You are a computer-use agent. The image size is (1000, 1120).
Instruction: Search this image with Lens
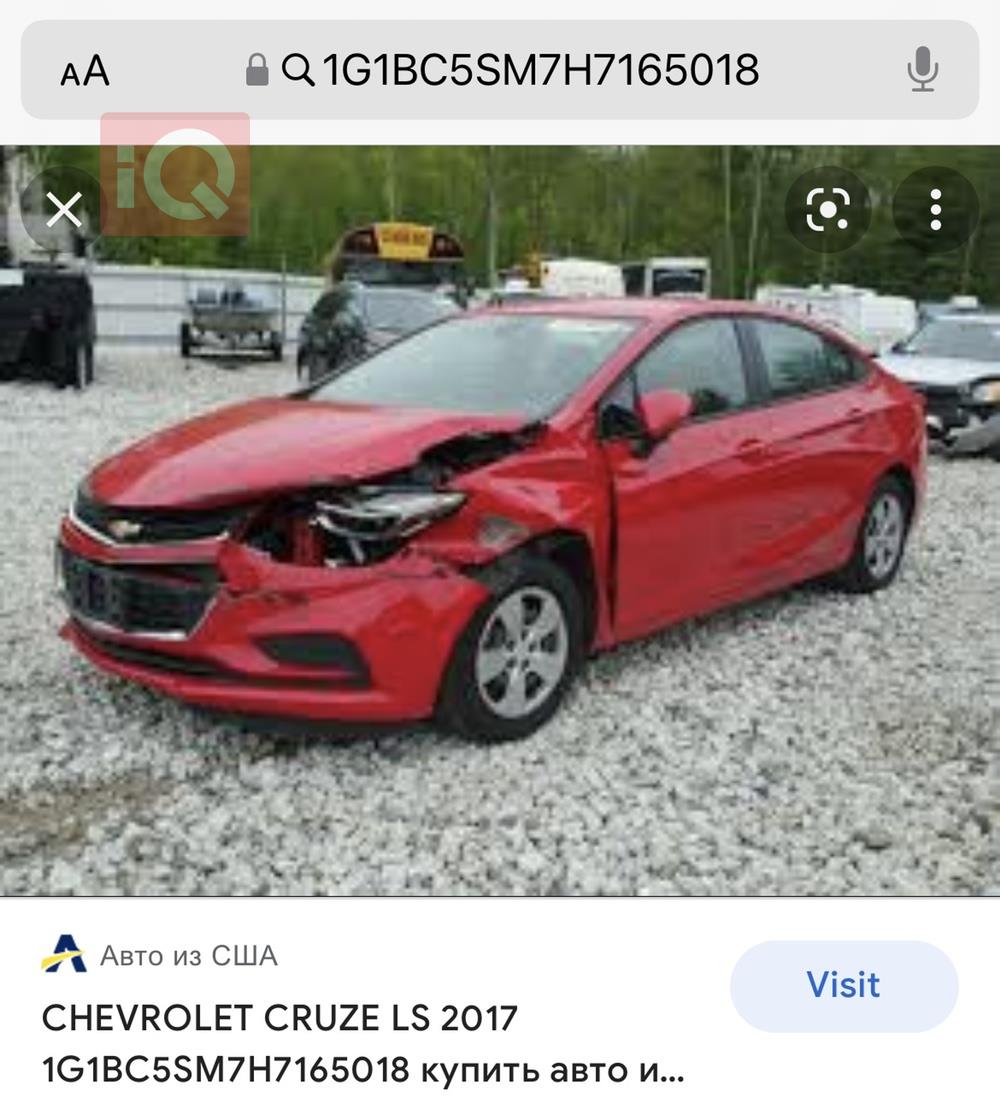click(x=828, y=210)
